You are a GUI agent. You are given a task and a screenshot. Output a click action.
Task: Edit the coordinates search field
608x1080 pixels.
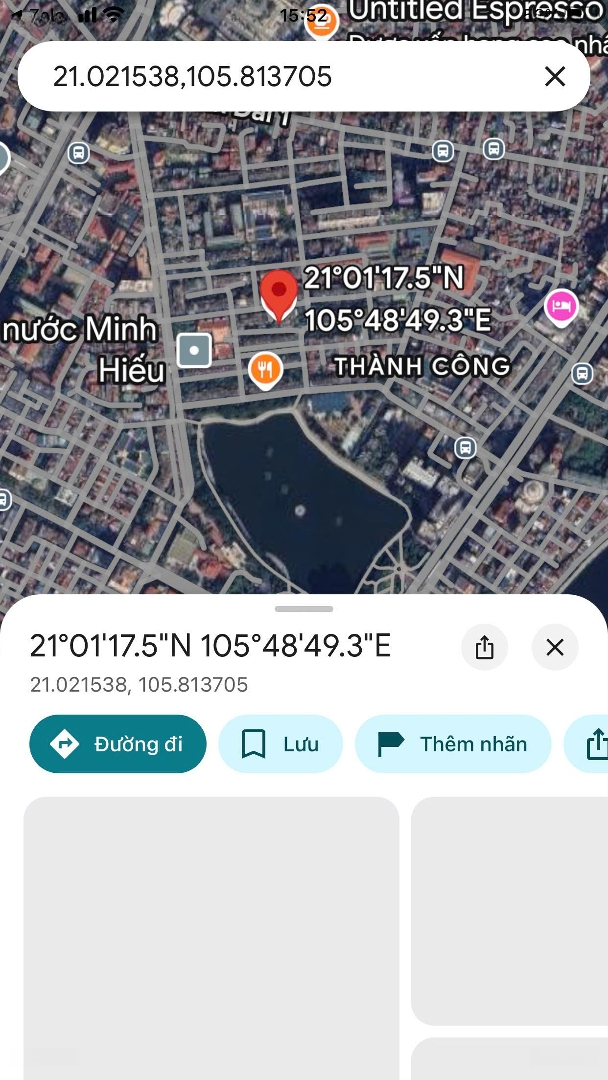(x=280, y=77)
